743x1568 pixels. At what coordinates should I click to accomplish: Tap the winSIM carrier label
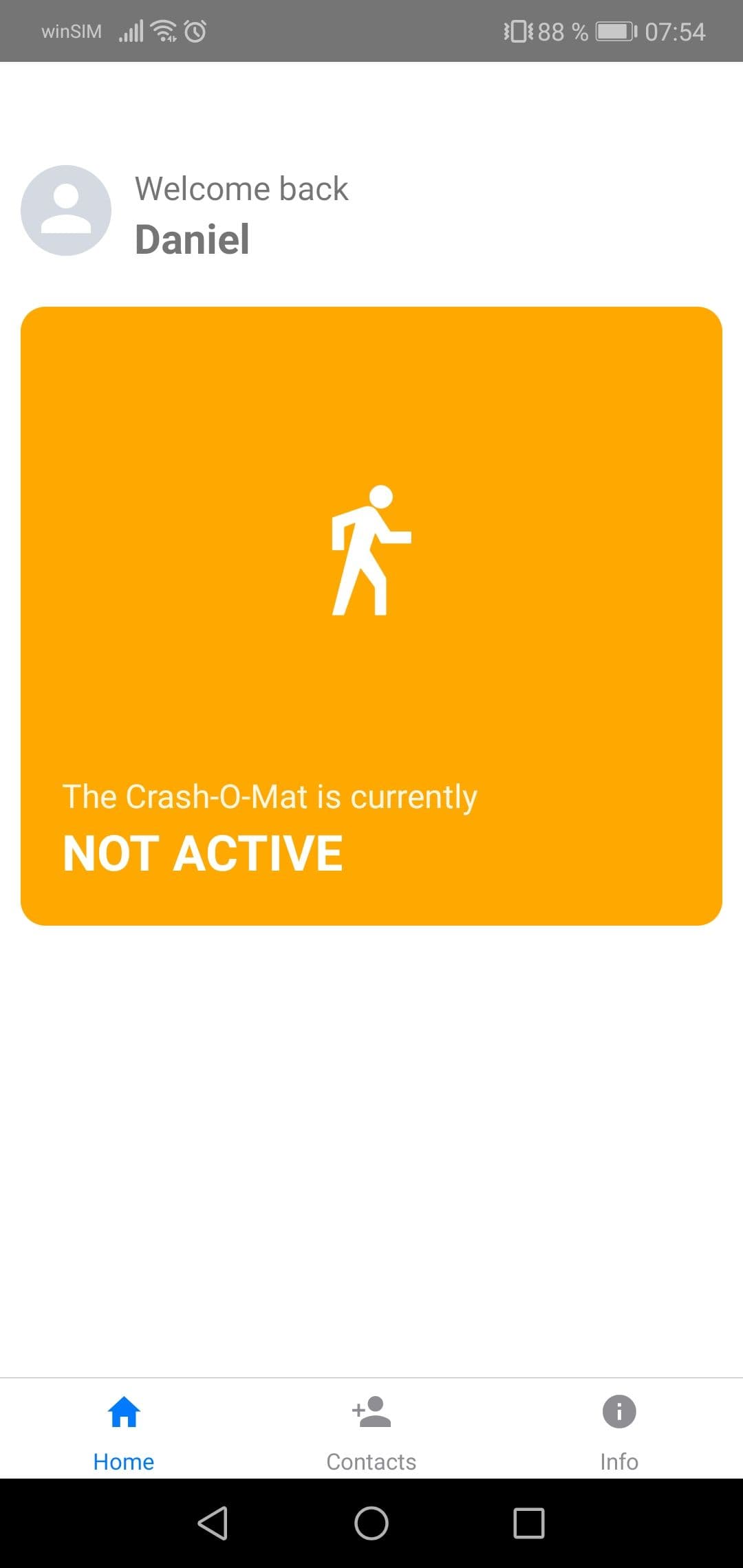coord(69,32)
